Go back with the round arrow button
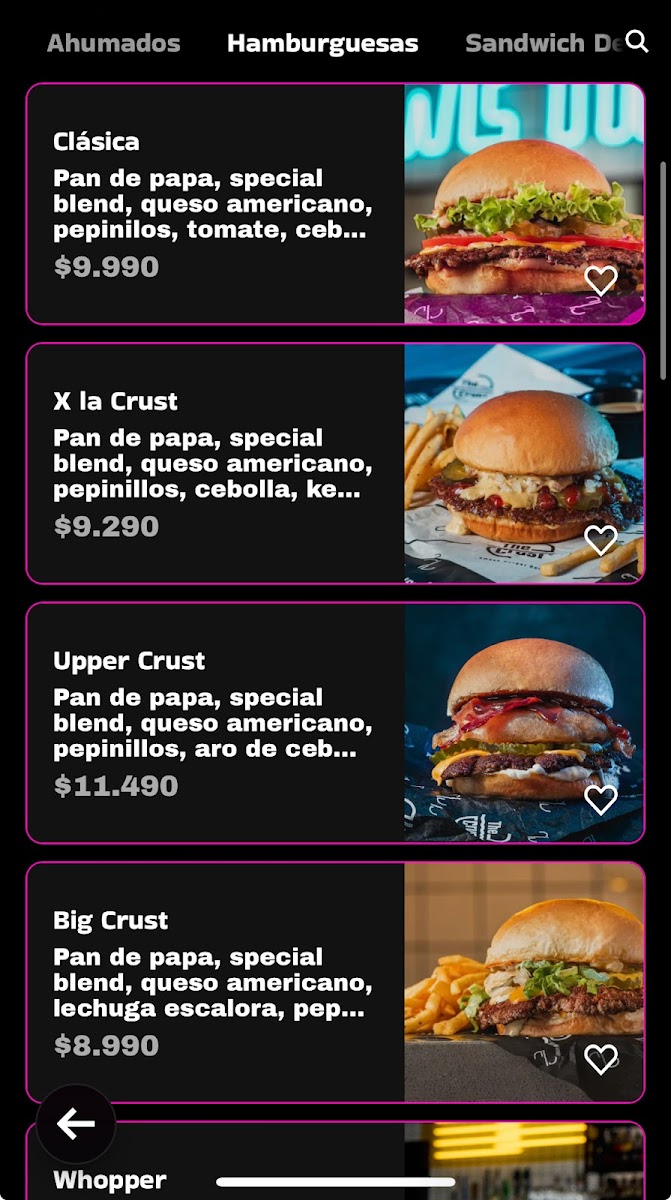The height and width of the screenshot is (1200, 671). (x=76, y=1124)
